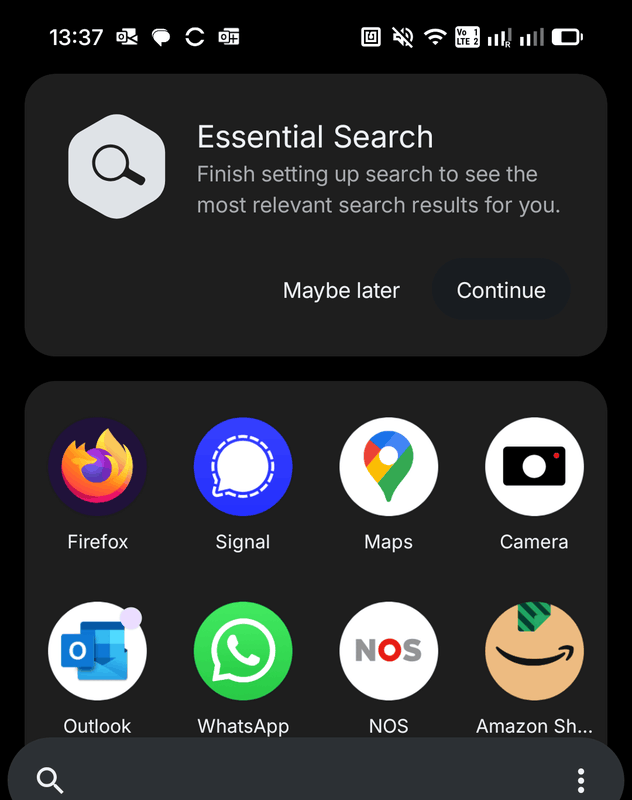Open Google Maps

[389, 467]
